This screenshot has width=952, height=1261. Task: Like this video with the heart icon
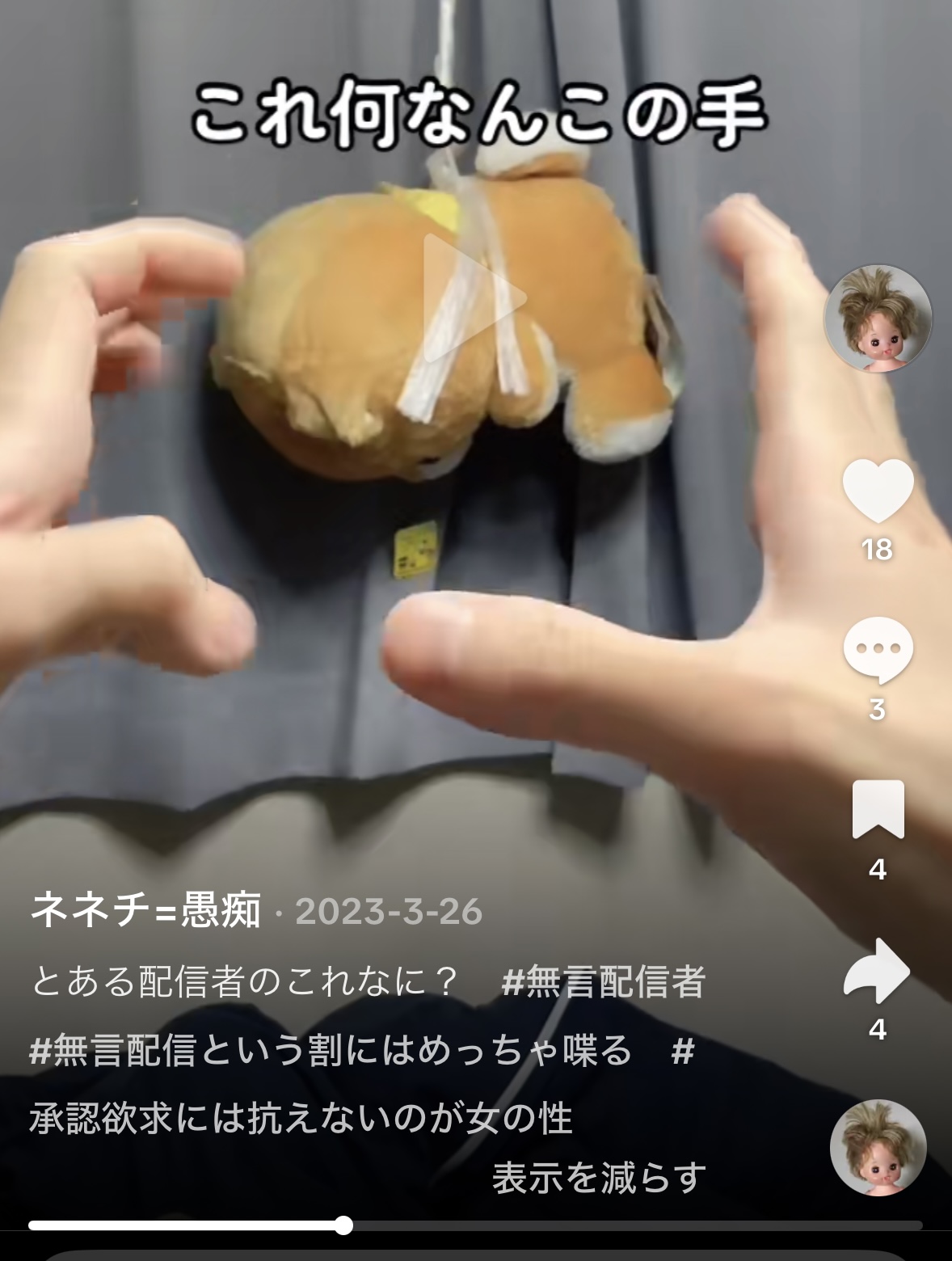coord(878,491)
